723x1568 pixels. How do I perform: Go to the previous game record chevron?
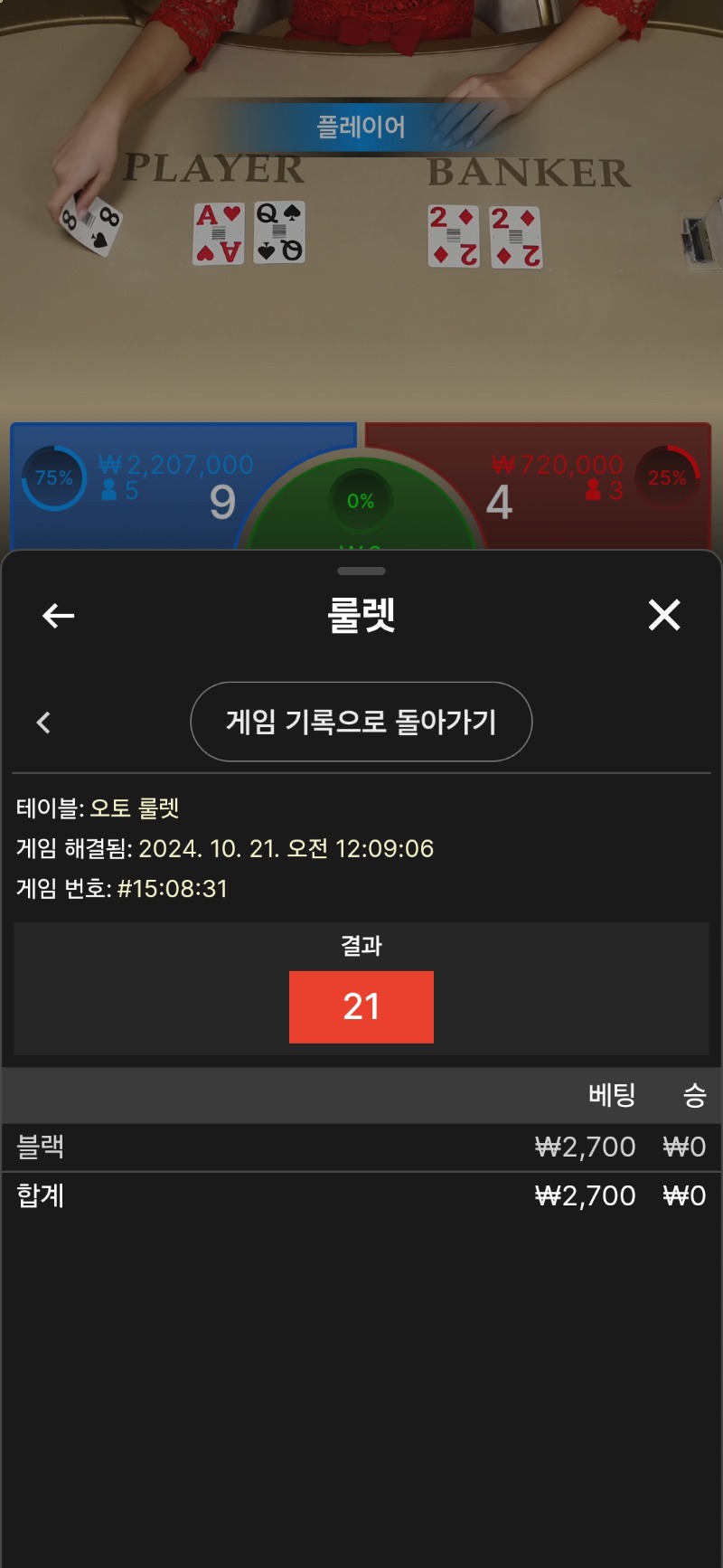coord(43,722)
